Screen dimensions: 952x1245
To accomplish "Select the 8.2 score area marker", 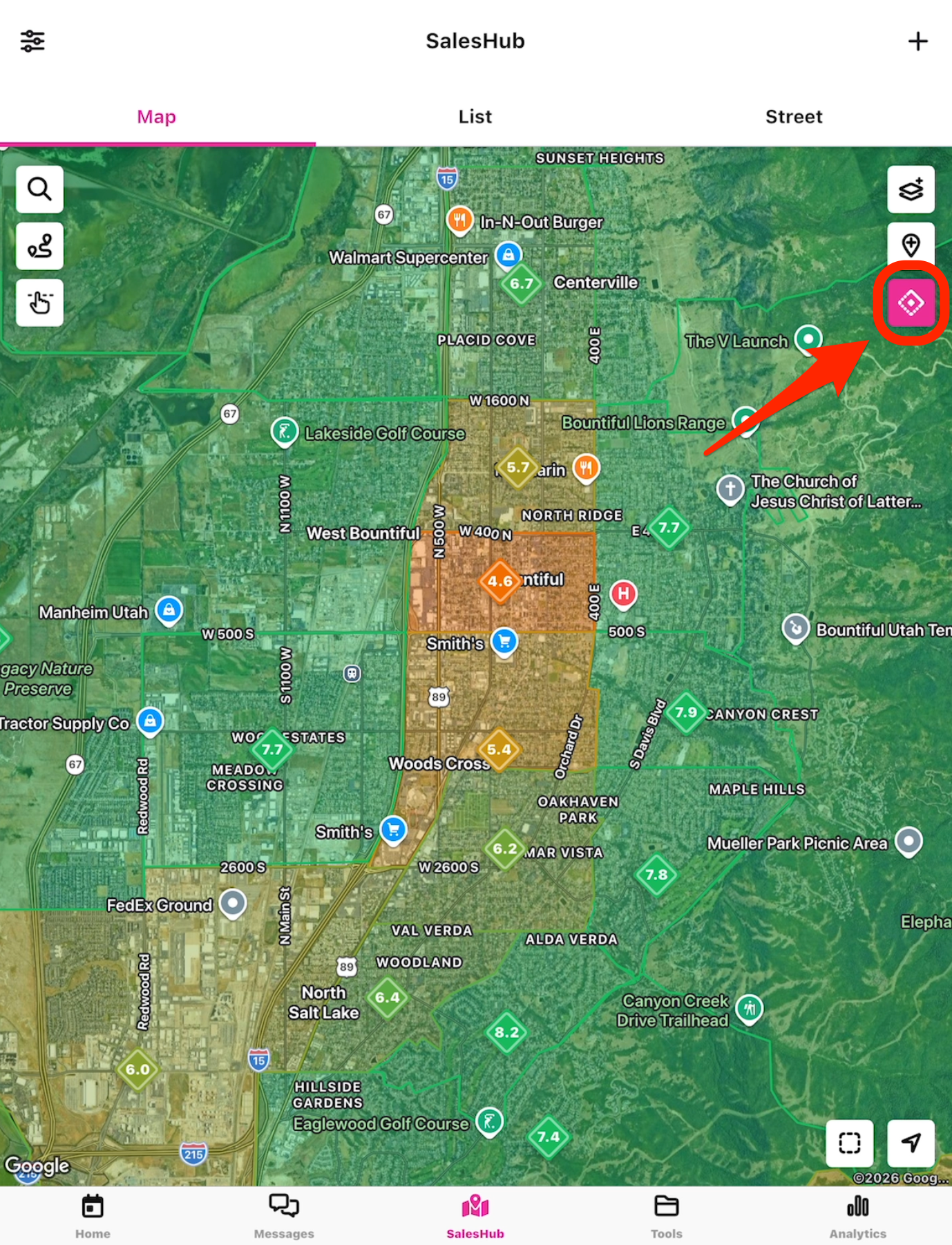I will point(506,1032).
